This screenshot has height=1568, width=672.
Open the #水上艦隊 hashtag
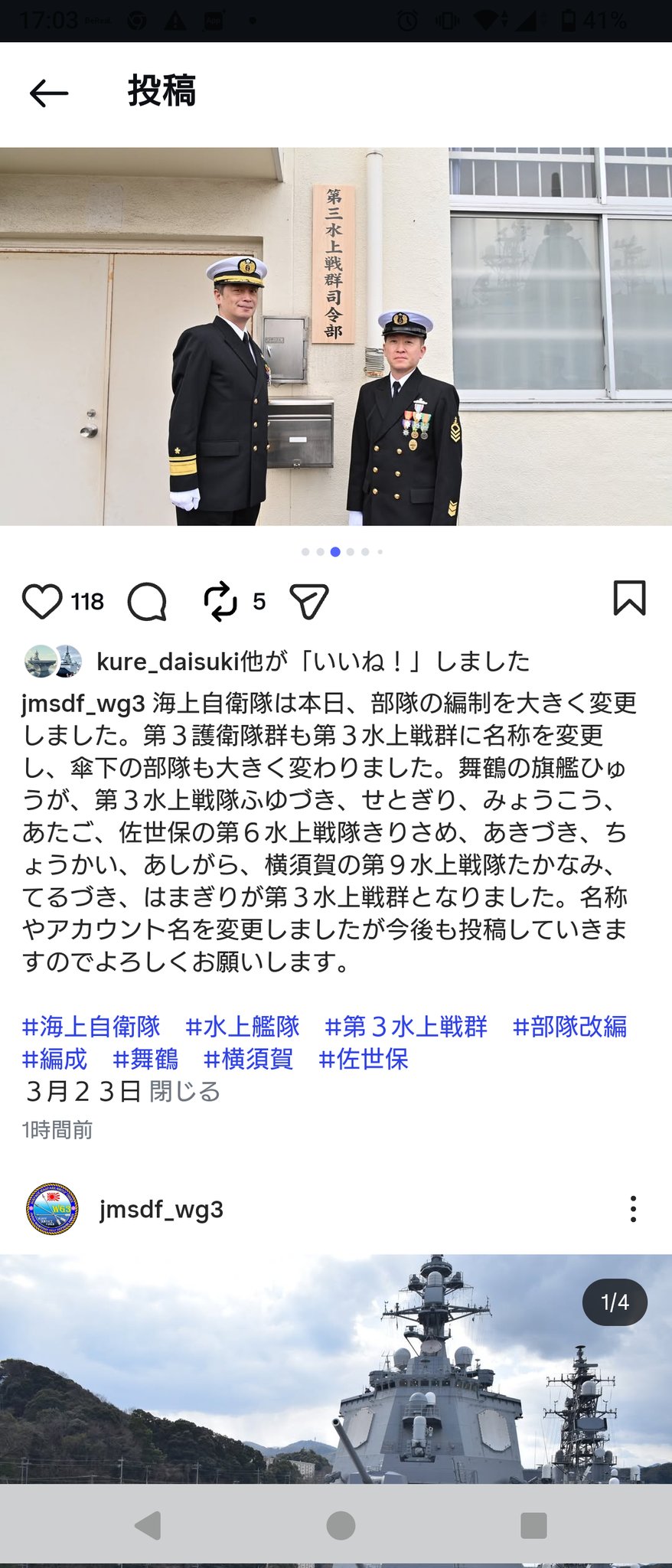coord(243,1026)
